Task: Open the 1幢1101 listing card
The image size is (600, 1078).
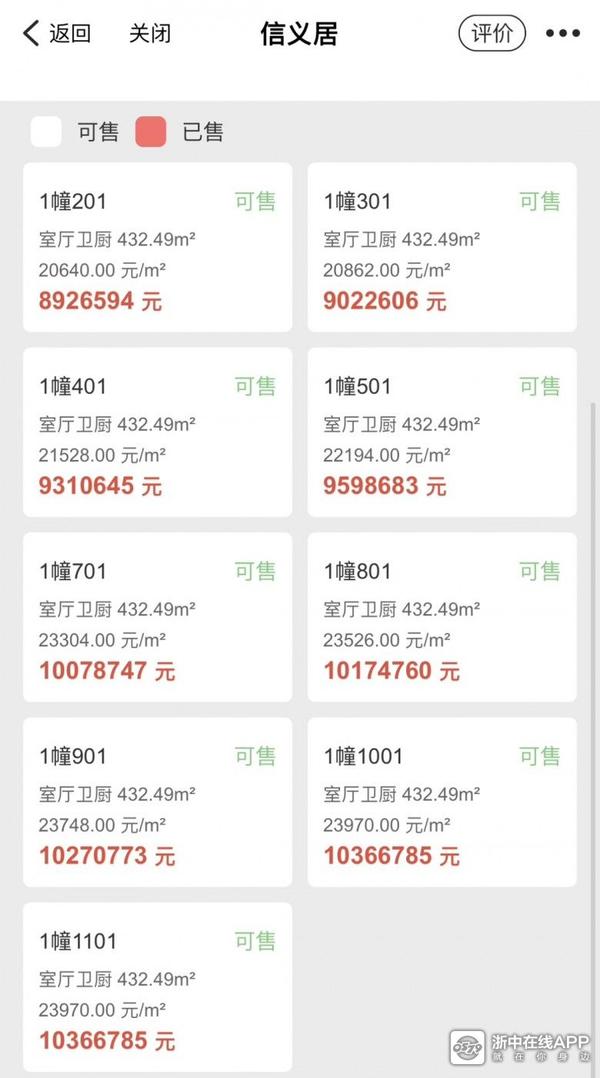Action: click(x=158, y=987)
